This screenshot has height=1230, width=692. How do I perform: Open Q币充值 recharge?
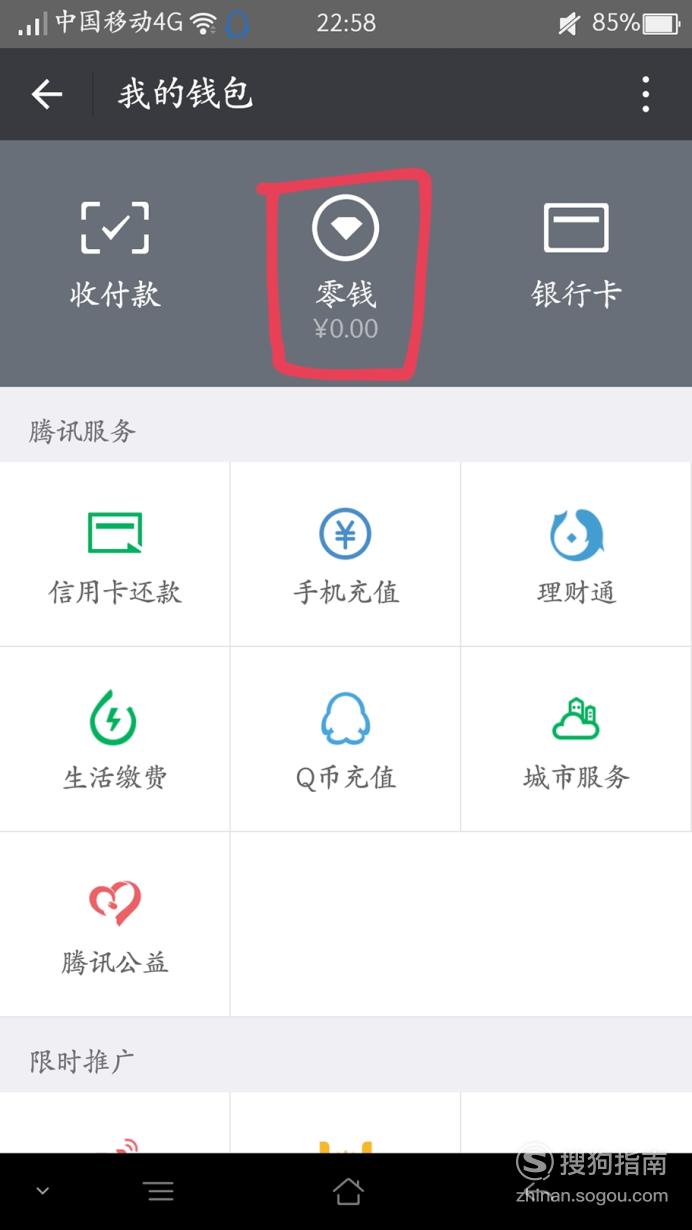(345, 739)
